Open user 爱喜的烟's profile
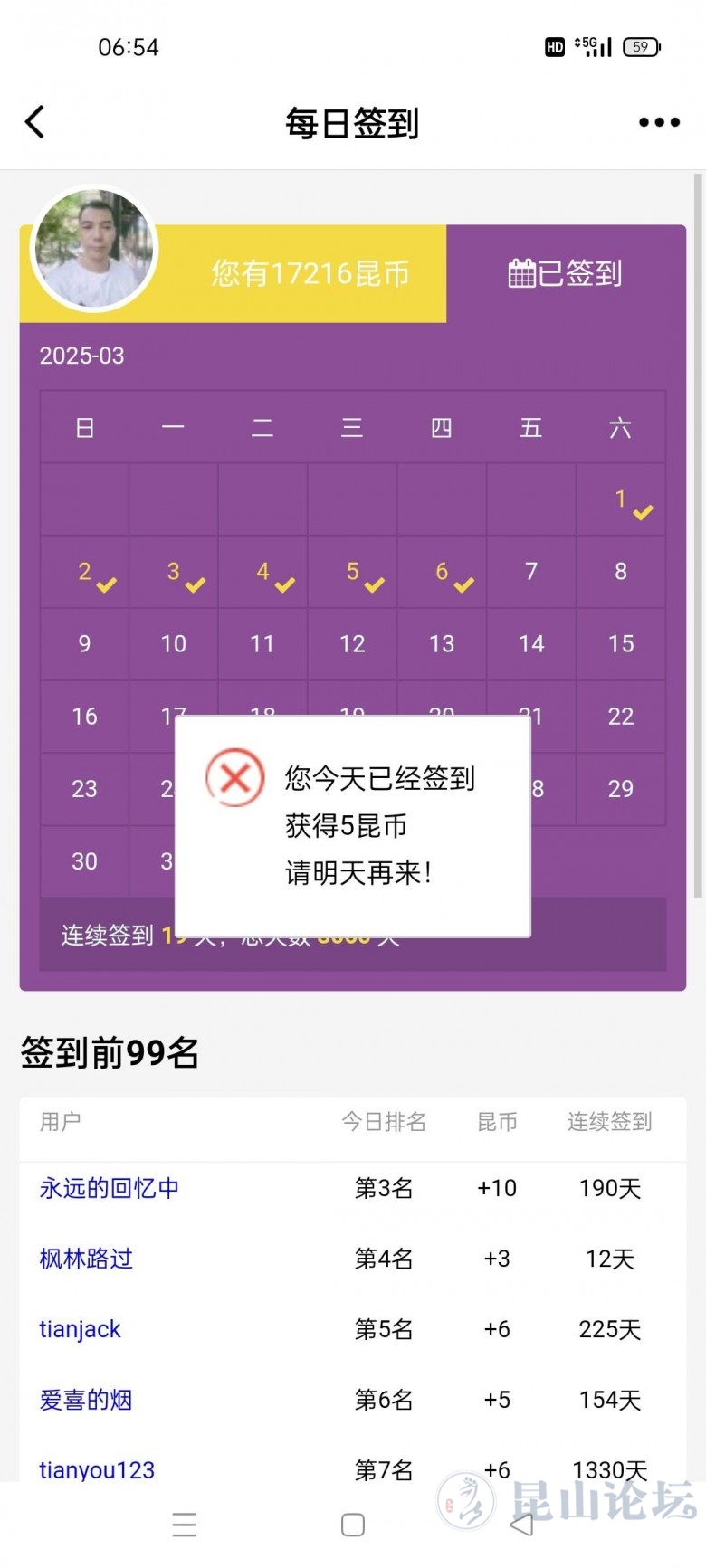Image resolution: width=706 pixels, height=1568 pixels. [x=86, y=1400]
